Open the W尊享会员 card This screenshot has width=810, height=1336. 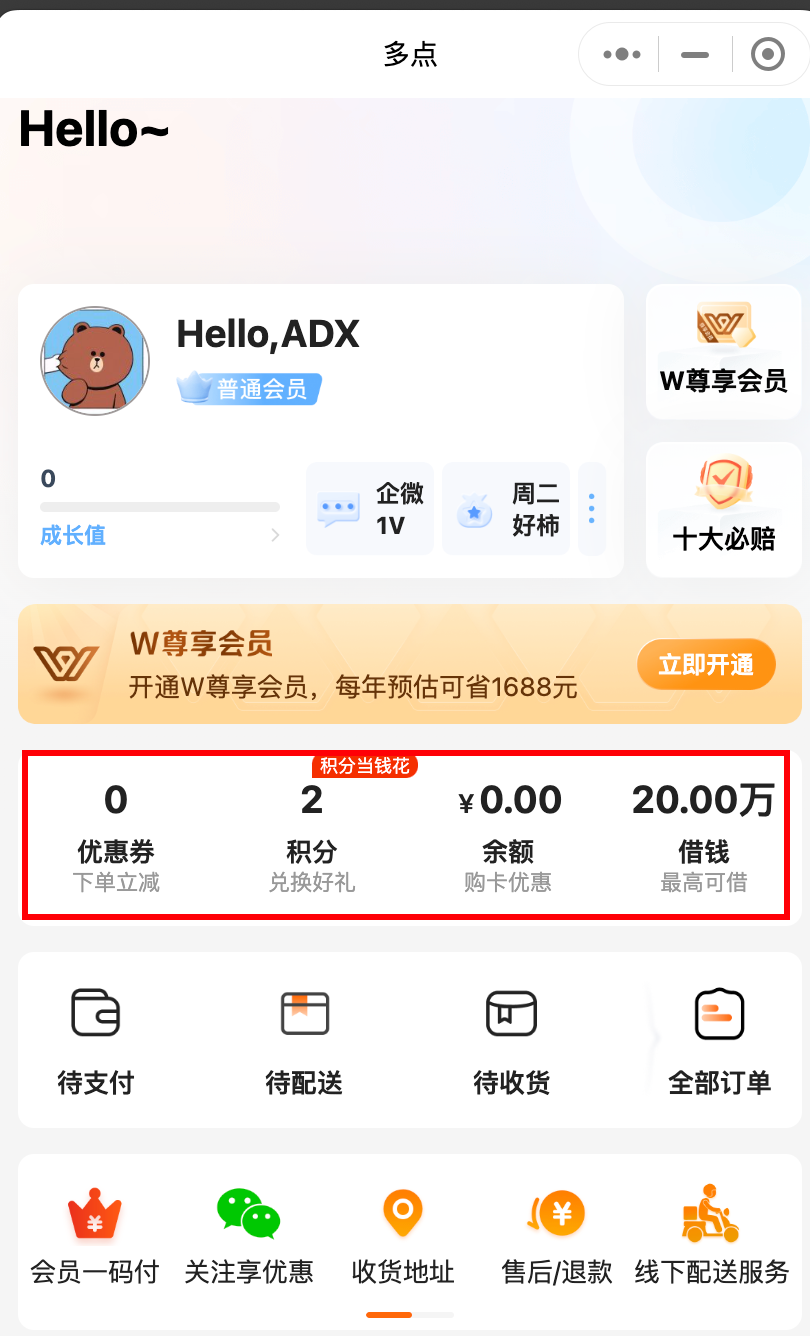(x=723, y=351)
